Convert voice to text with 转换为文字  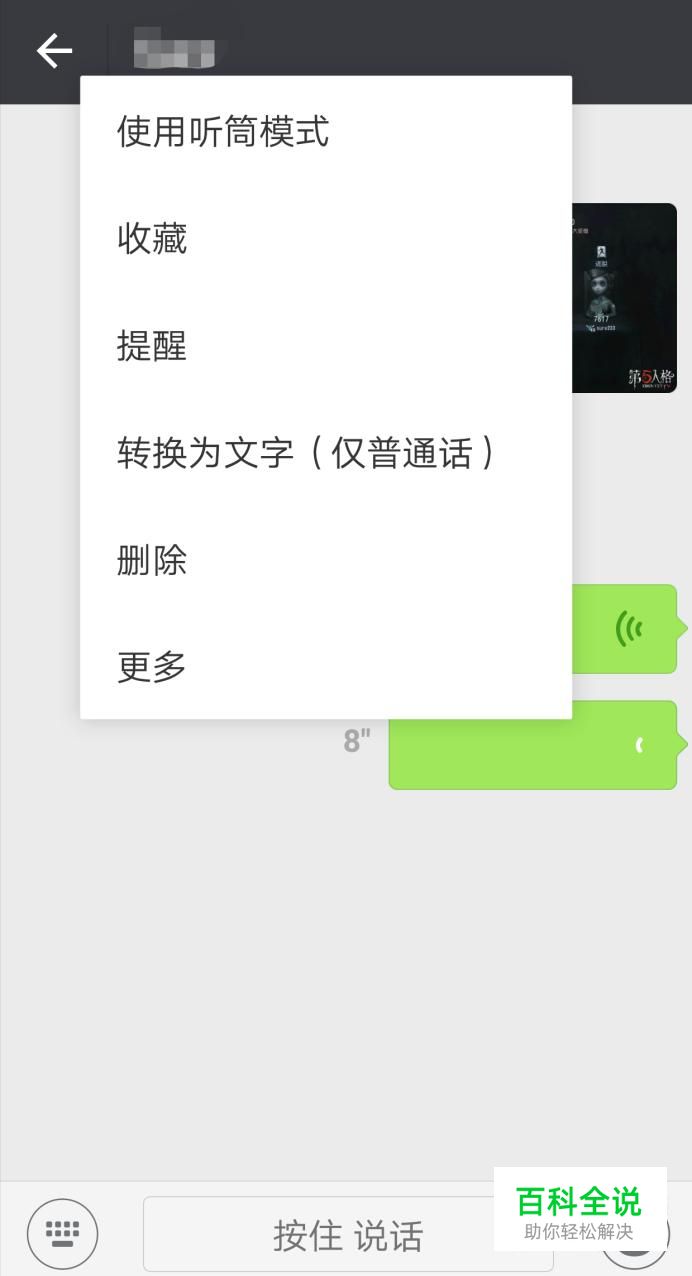tap(326, 453)
